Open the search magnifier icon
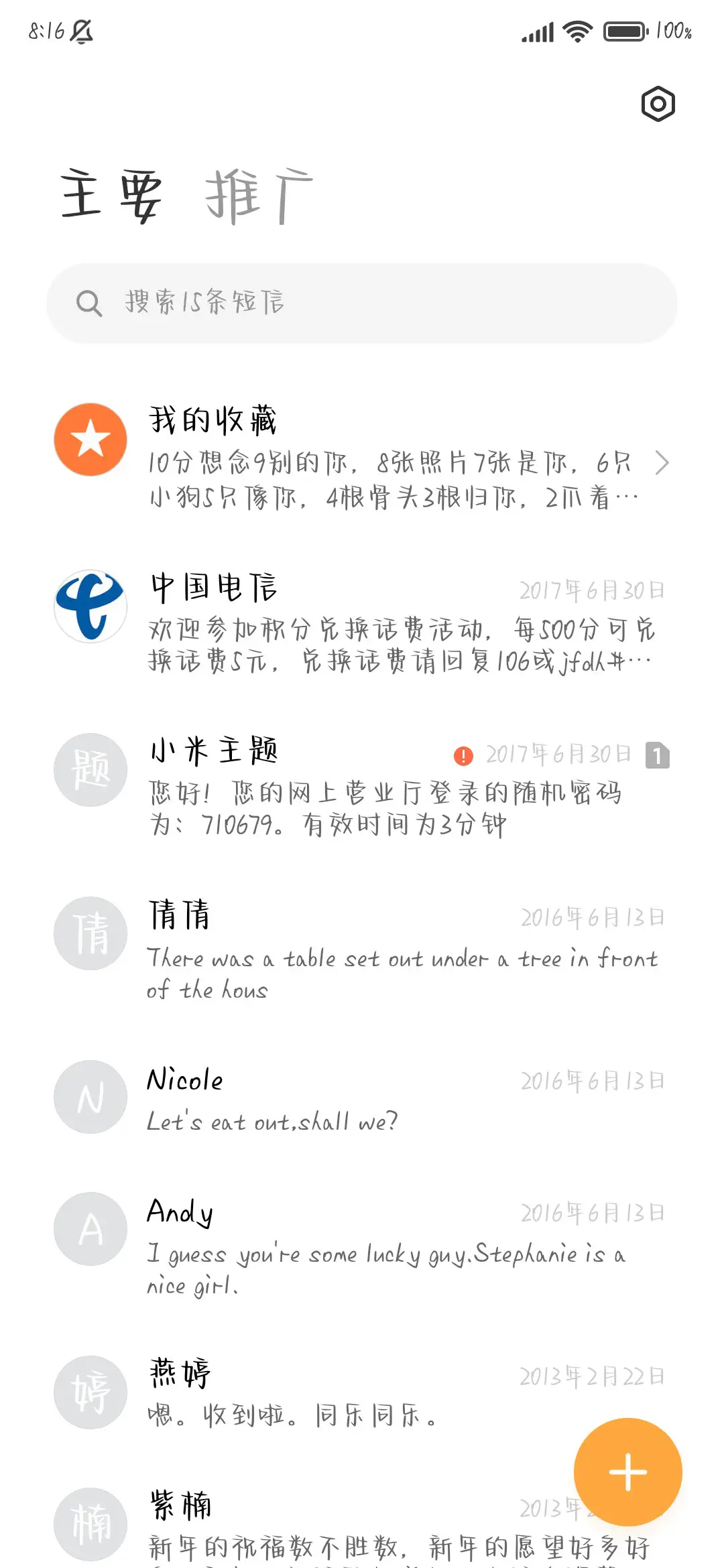 click(89, 303)
